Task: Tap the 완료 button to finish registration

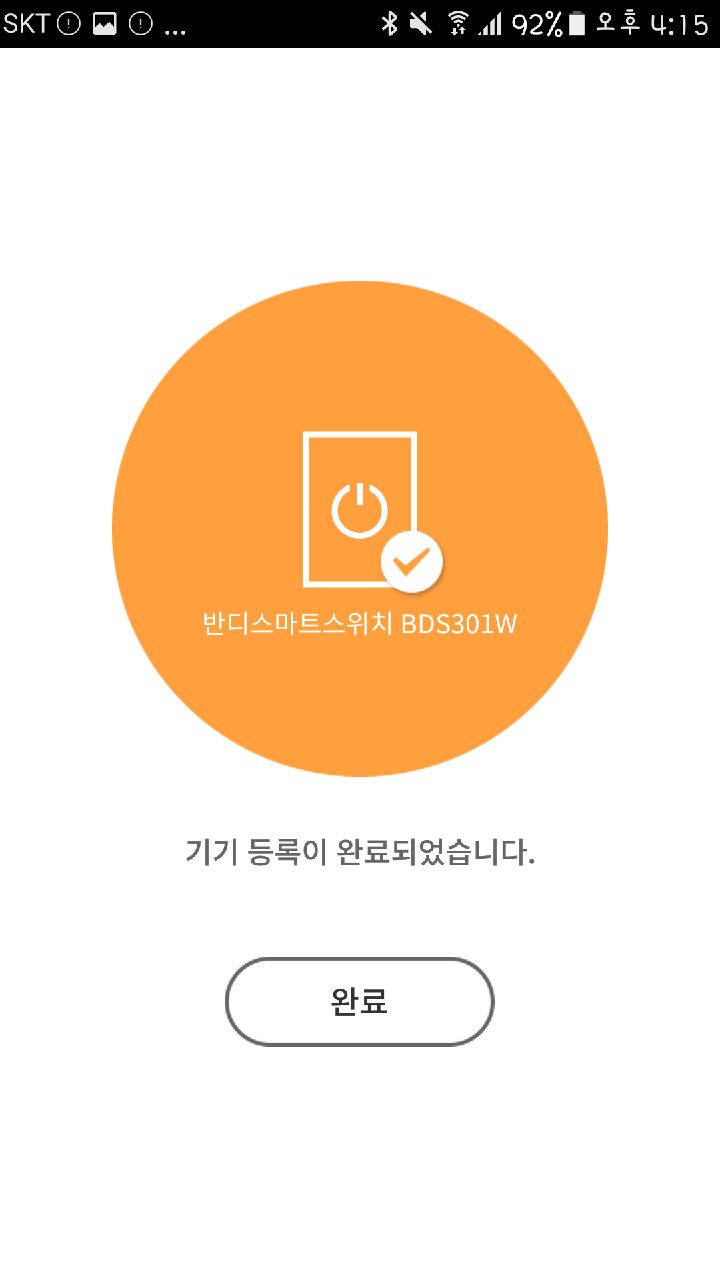Action: [360, 1002]
